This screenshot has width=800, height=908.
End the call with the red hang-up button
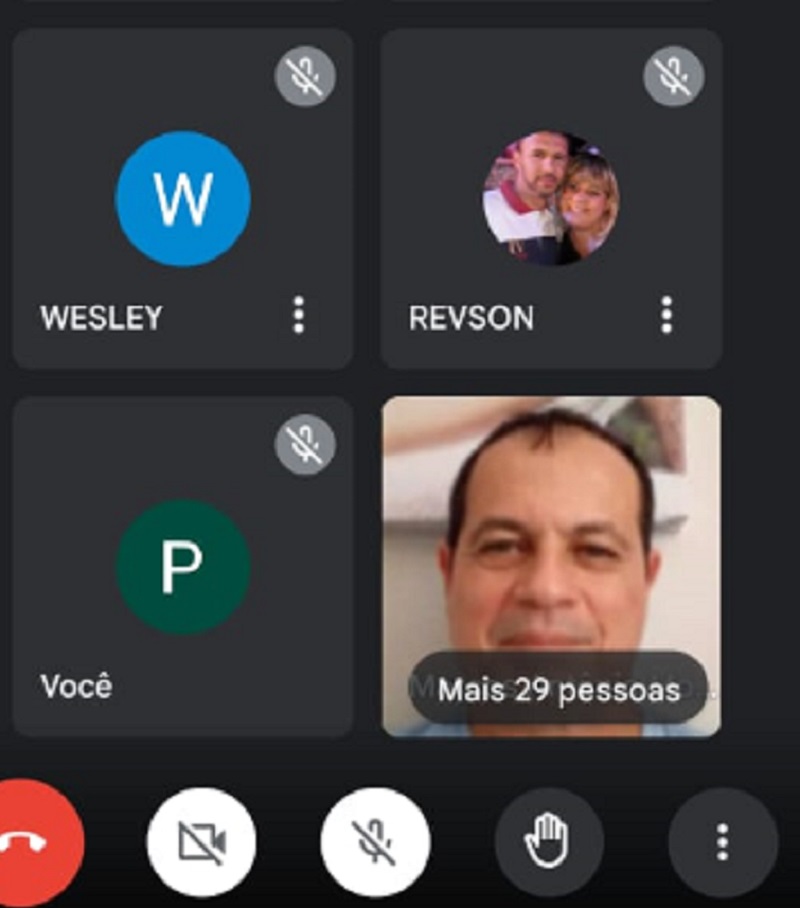point(36,843)
